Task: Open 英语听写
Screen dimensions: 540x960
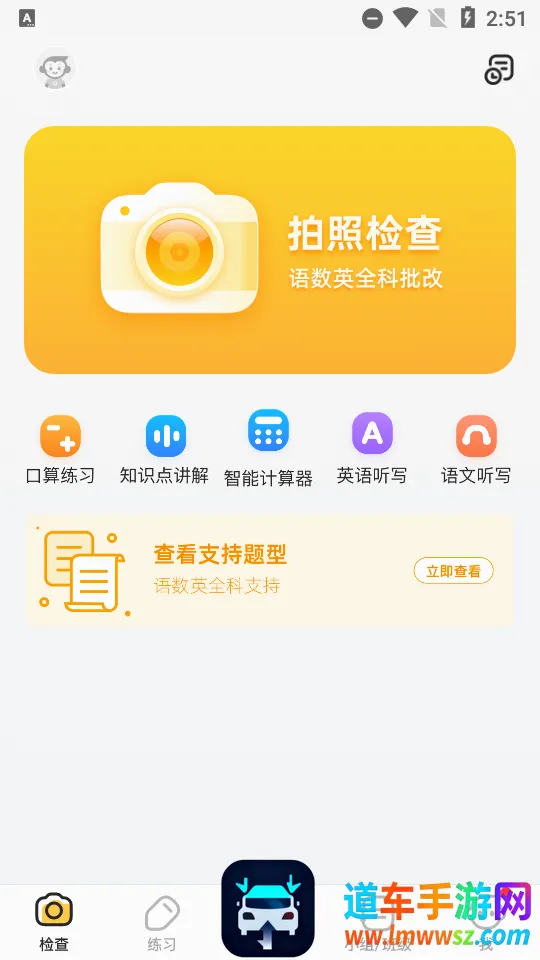Action: [372, 450]
